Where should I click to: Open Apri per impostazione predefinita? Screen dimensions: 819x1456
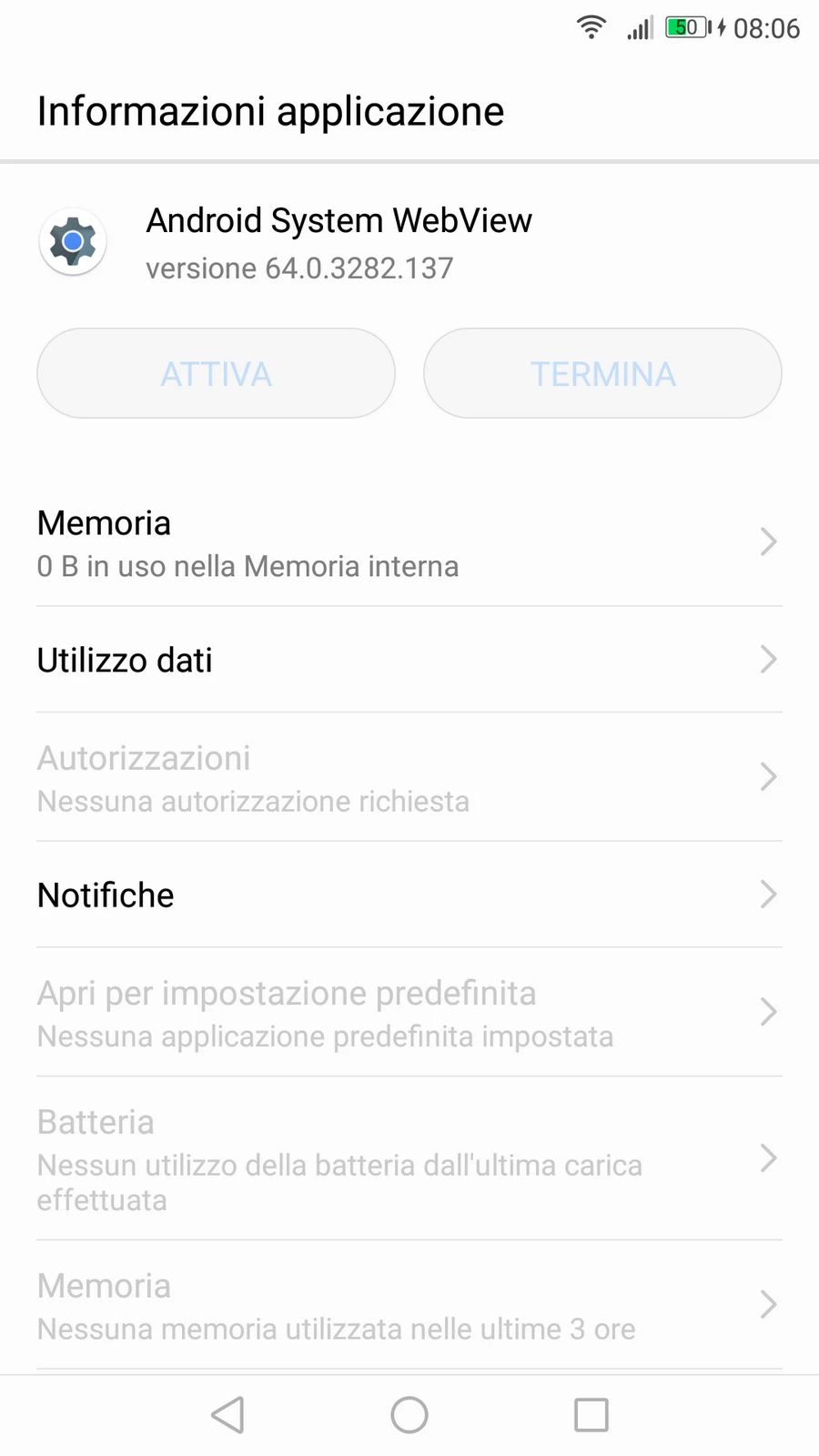409,1012
